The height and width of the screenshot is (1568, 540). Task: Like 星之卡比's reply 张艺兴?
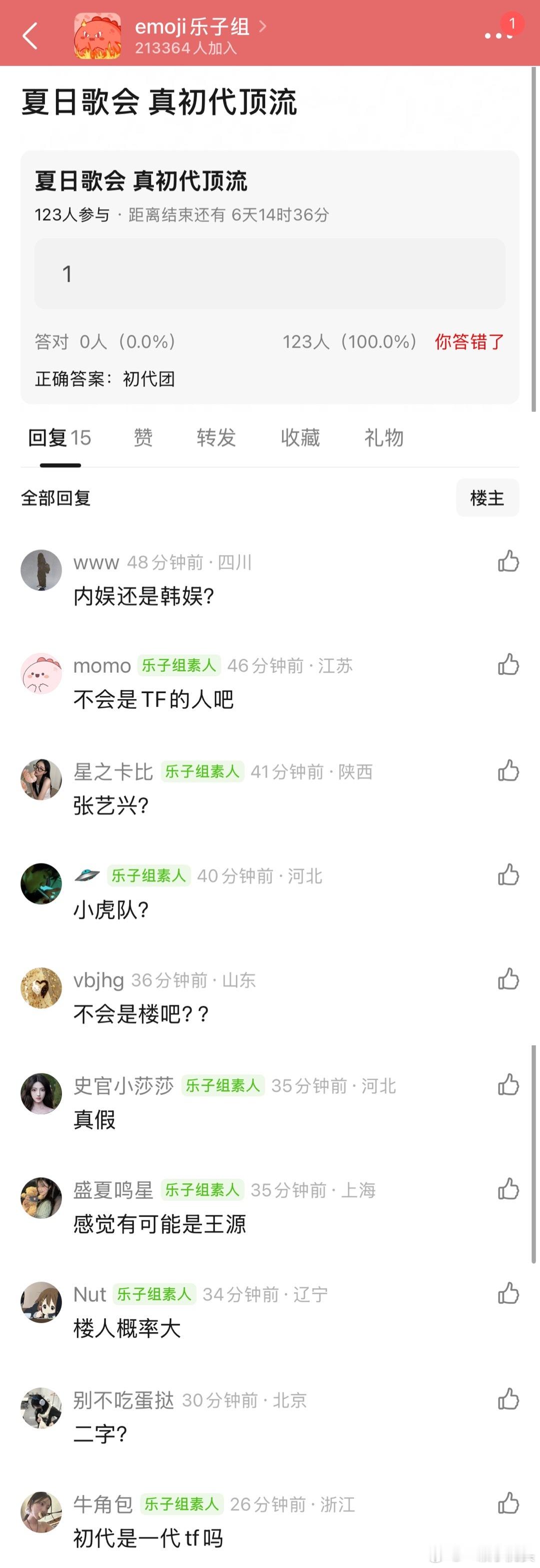508,770
